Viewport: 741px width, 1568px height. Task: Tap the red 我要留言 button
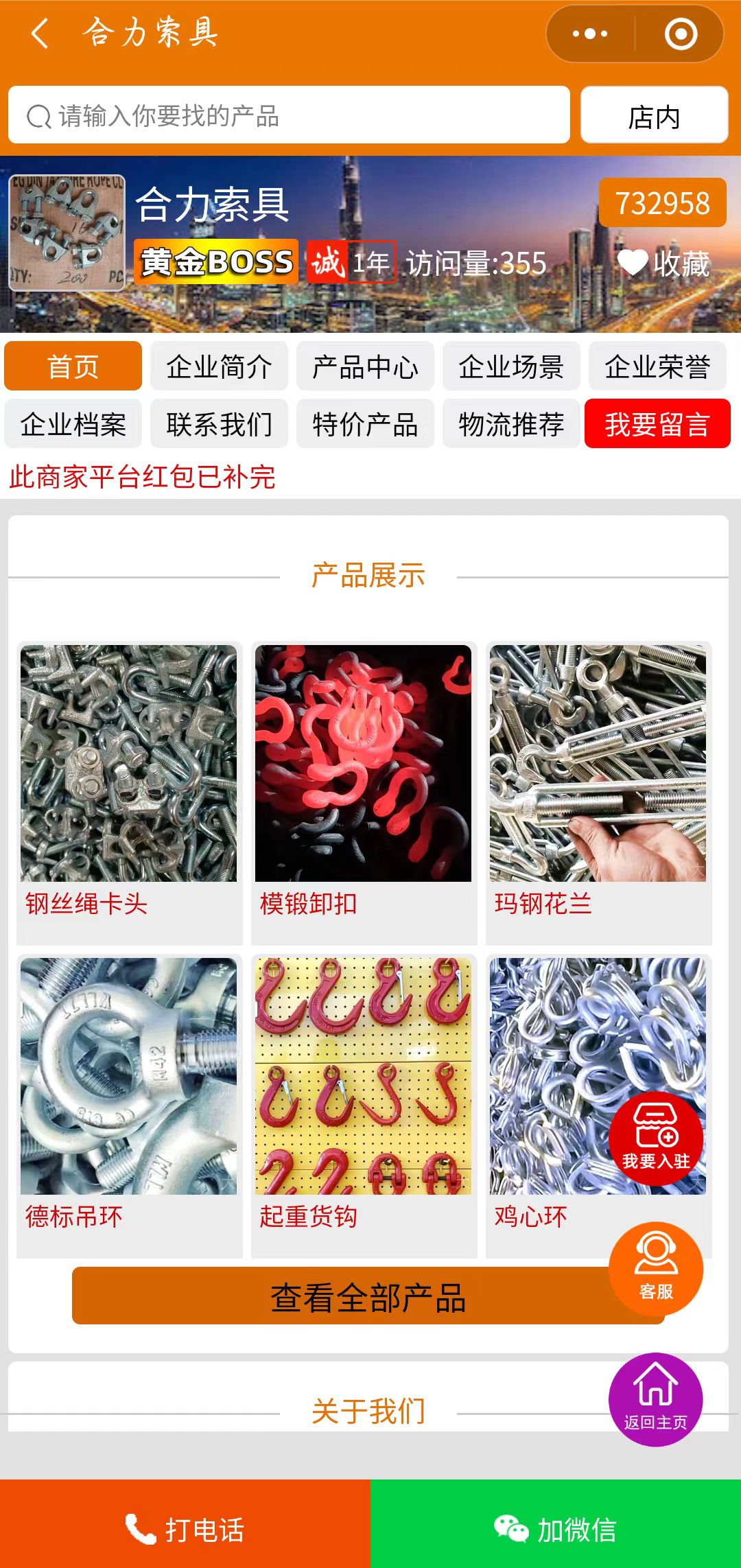657,424
